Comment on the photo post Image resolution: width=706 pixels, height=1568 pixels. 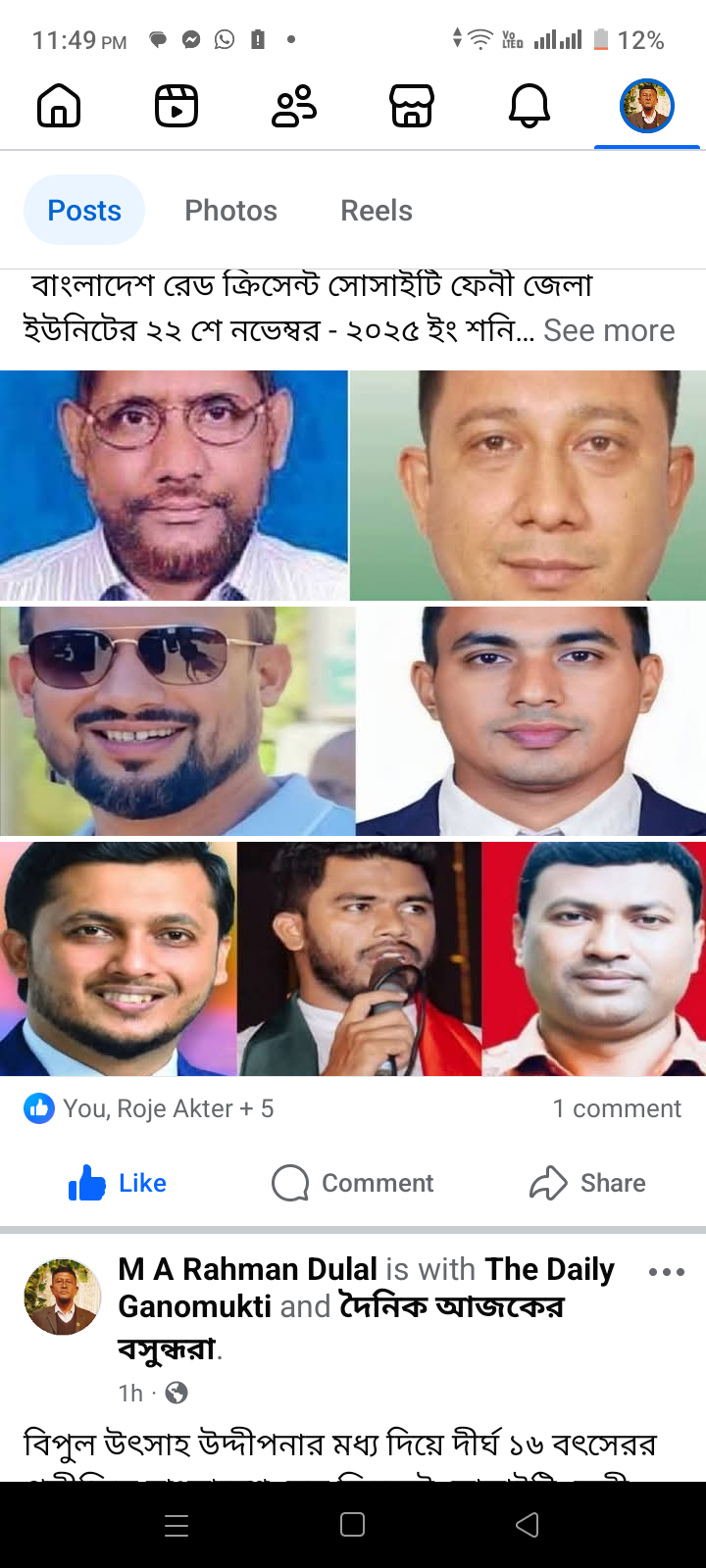tap(353, 1183)
